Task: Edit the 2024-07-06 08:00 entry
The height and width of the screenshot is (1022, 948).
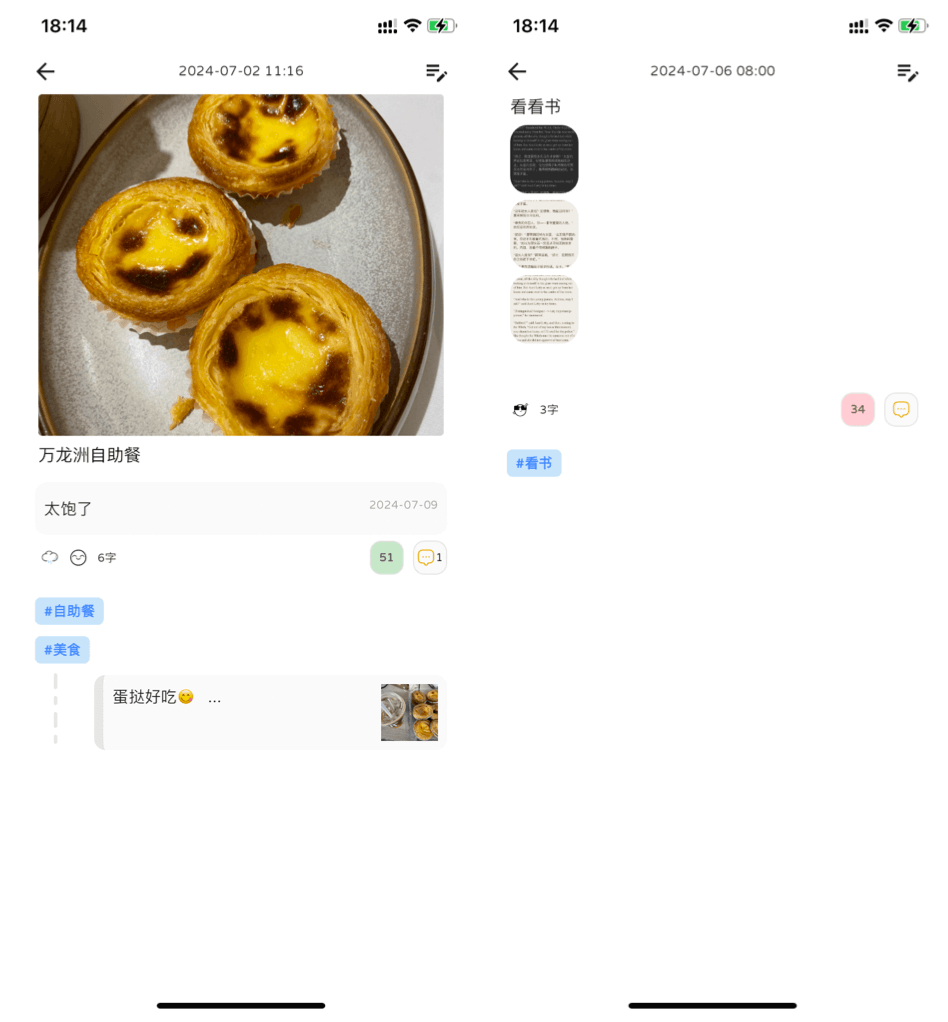Action: pos(907,71)
